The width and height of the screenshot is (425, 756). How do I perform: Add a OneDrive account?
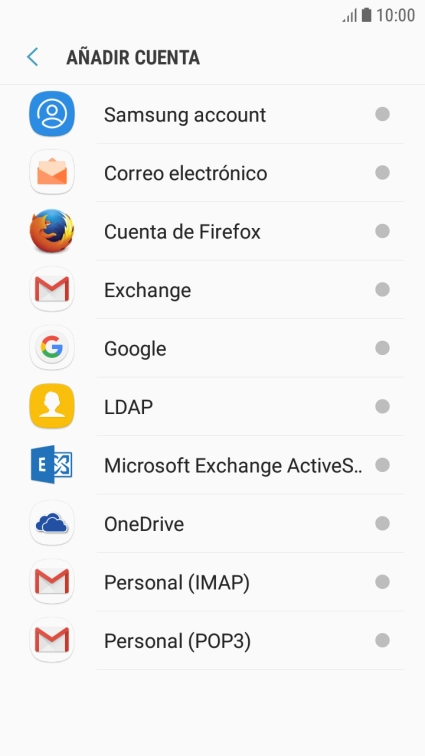pyautogui.click(x=212, y=524)
